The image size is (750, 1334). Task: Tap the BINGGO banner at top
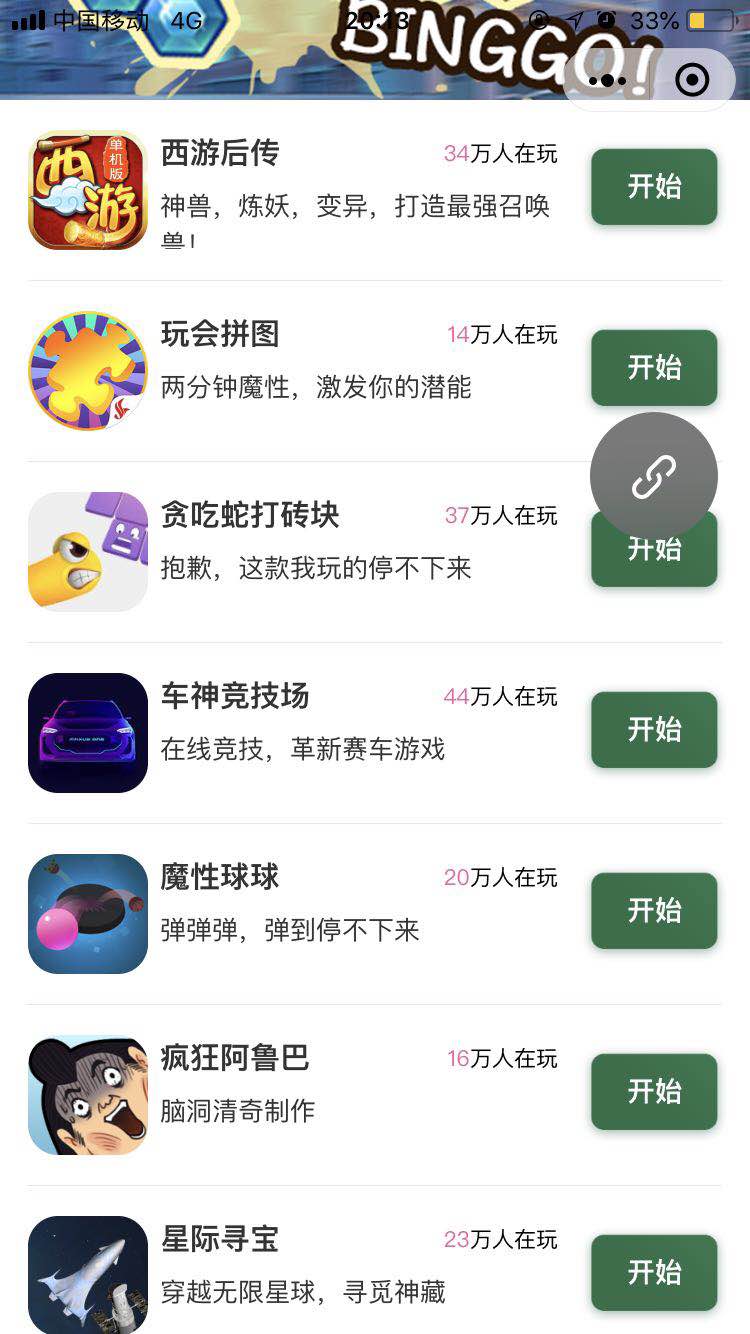point(280,50)
